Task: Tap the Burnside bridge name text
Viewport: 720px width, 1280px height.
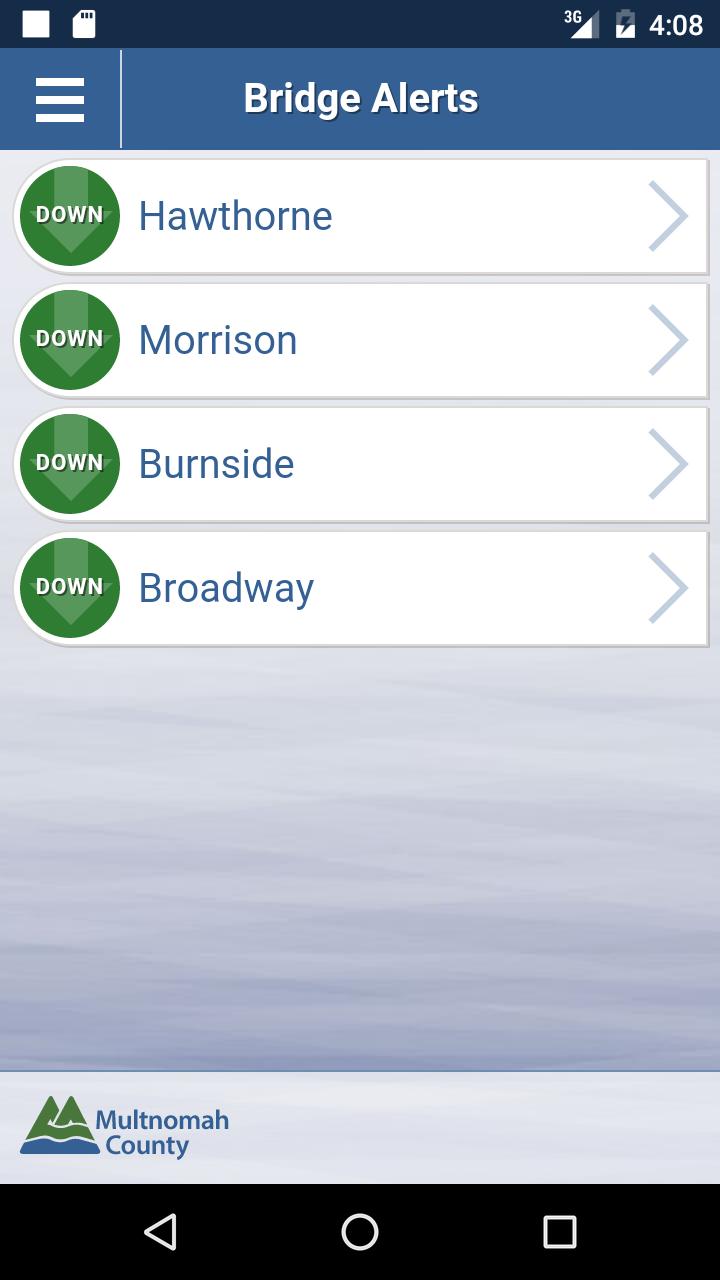Action: coord(217,463)
